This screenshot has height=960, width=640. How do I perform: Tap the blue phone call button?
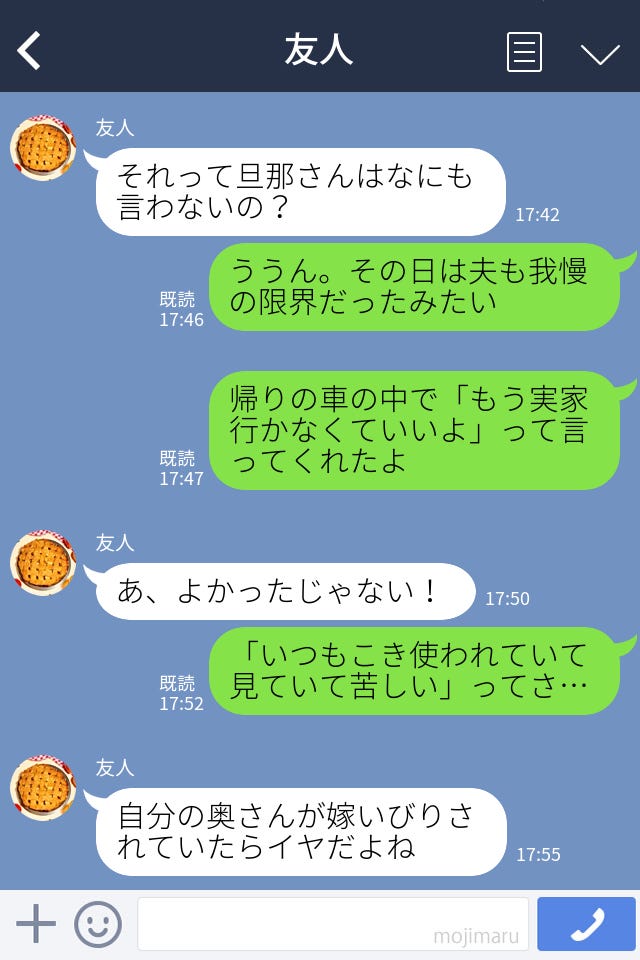tap(586, 924)
